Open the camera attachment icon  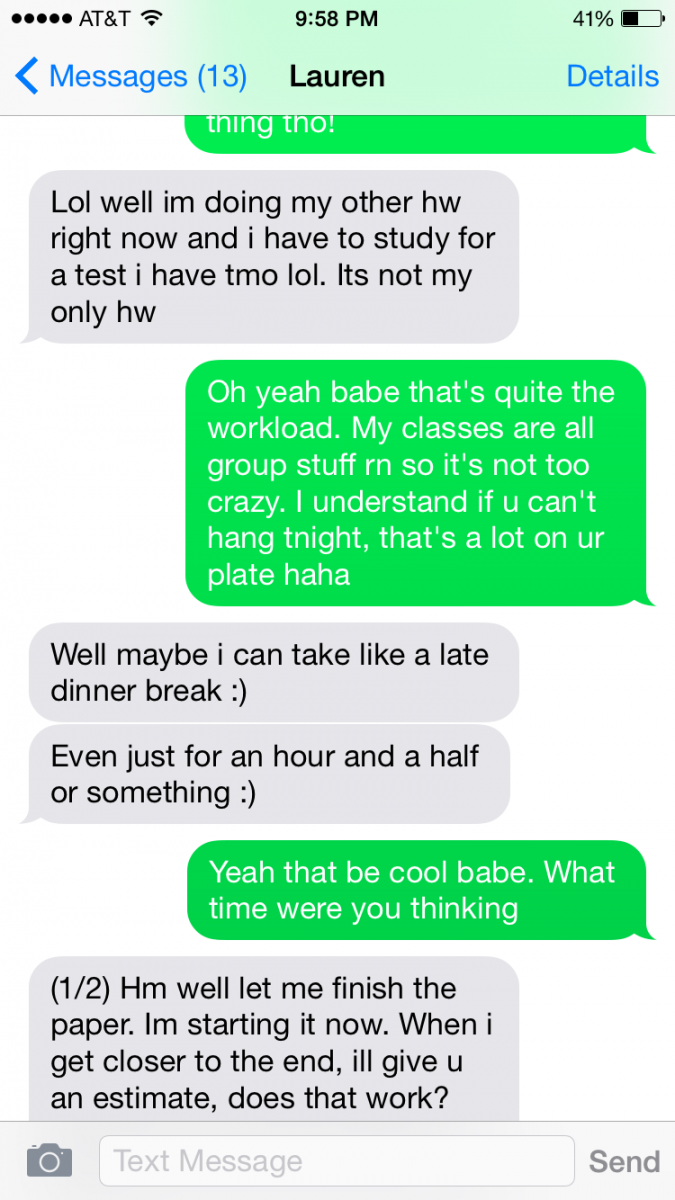[x=48, y=1161]
